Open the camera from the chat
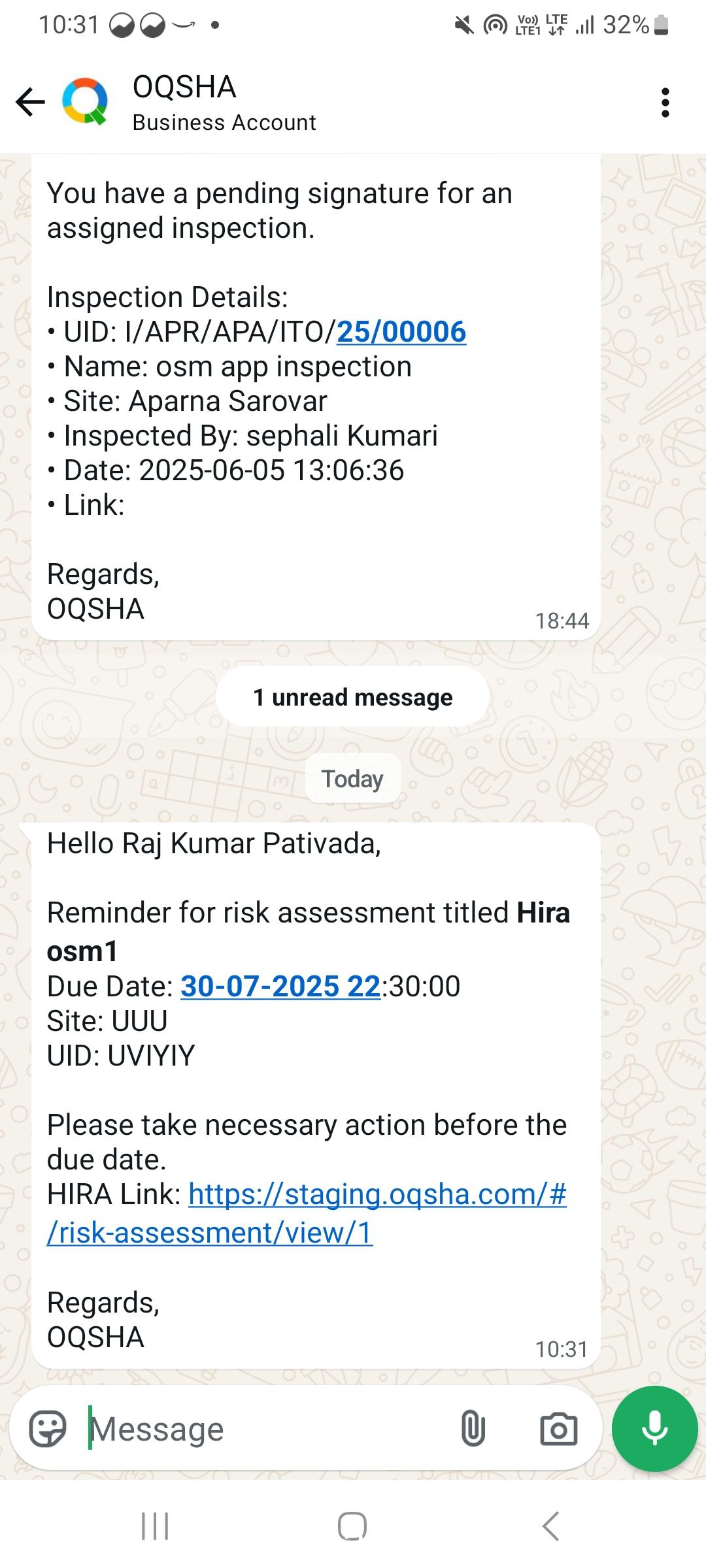 [558, 1429]
